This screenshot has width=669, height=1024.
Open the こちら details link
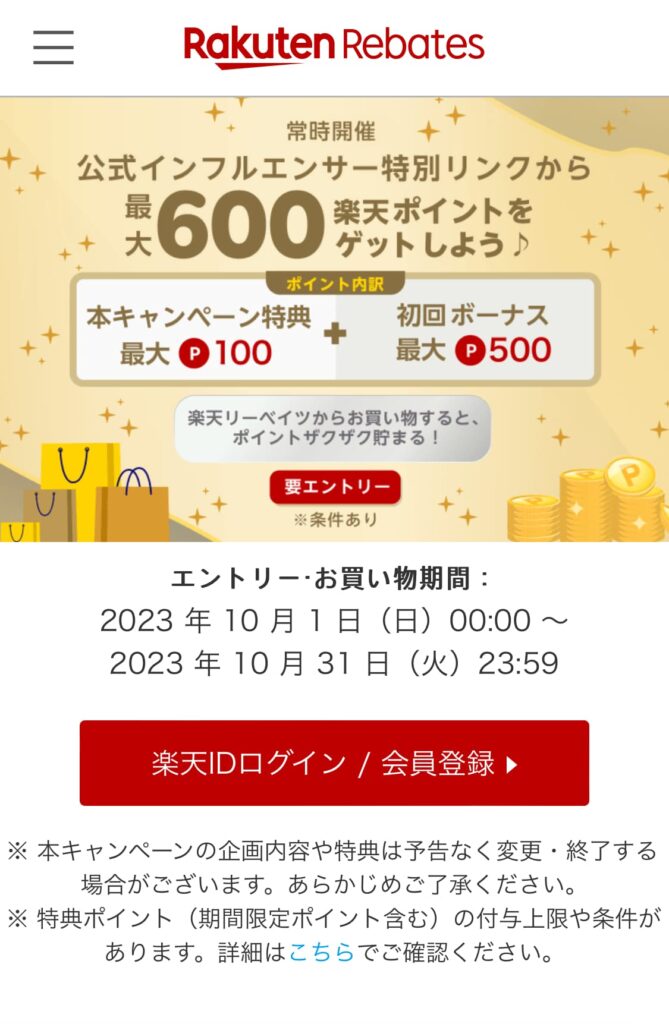321,952
